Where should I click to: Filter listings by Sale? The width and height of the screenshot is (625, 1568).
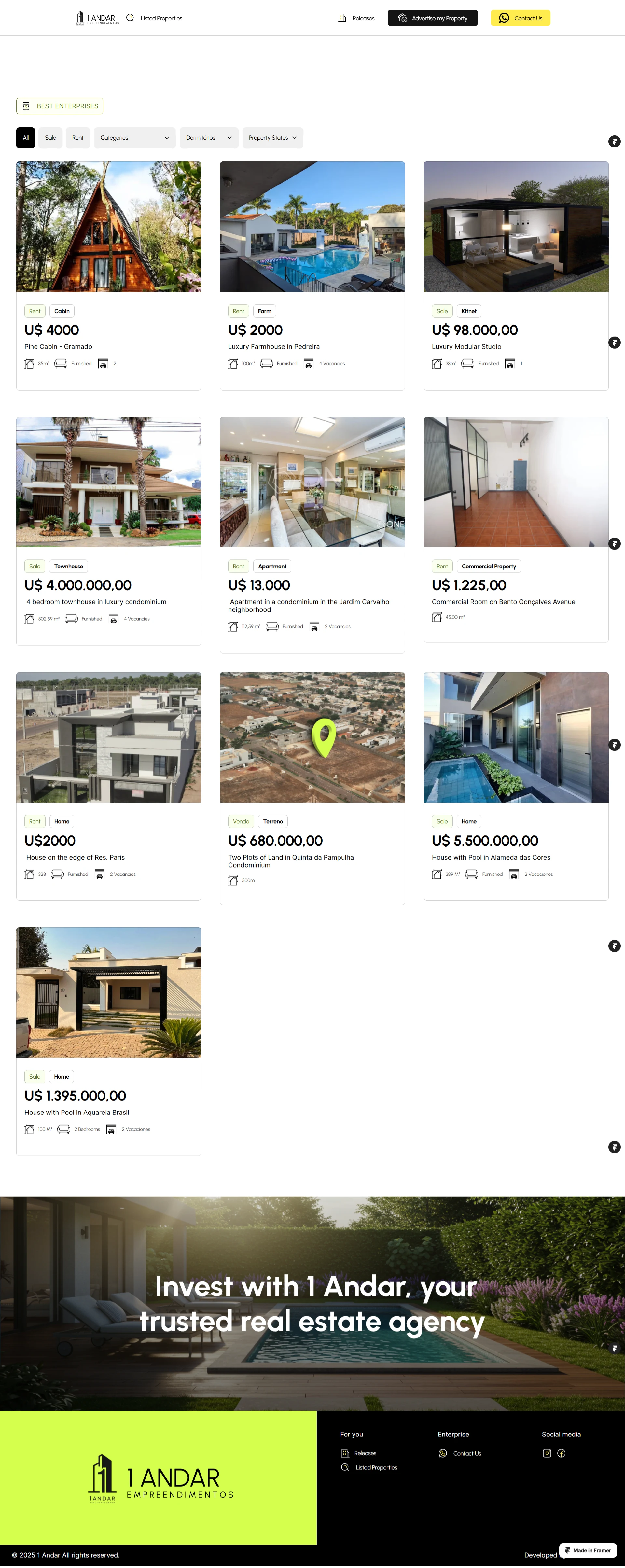pos(50,138)
